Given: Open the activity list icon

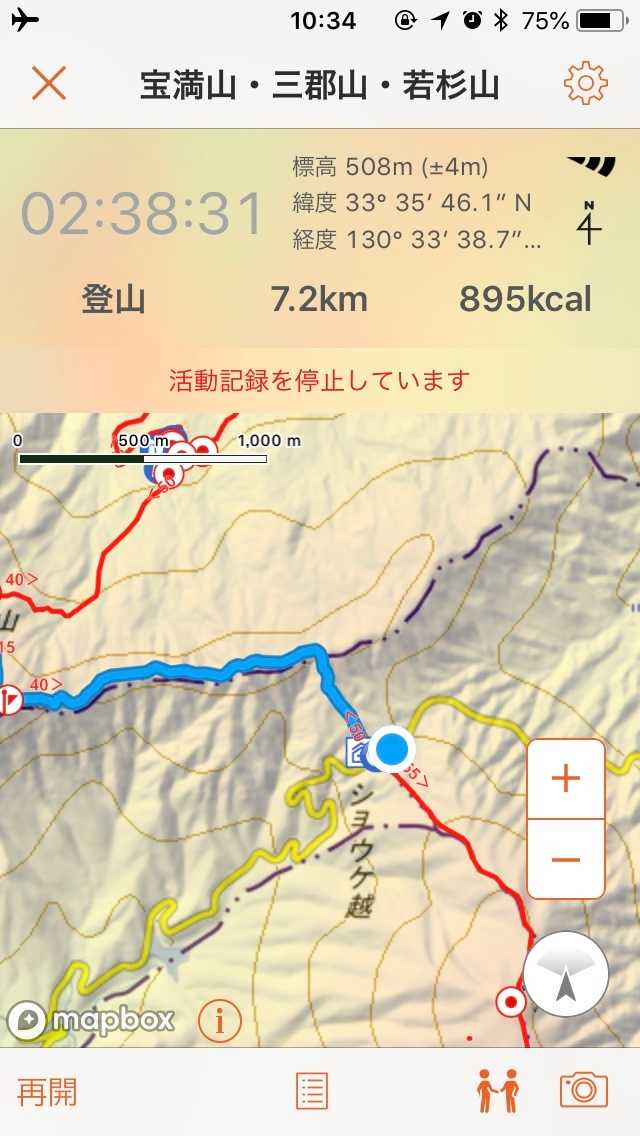Looking at the screenshot, I should (312, 1091).
